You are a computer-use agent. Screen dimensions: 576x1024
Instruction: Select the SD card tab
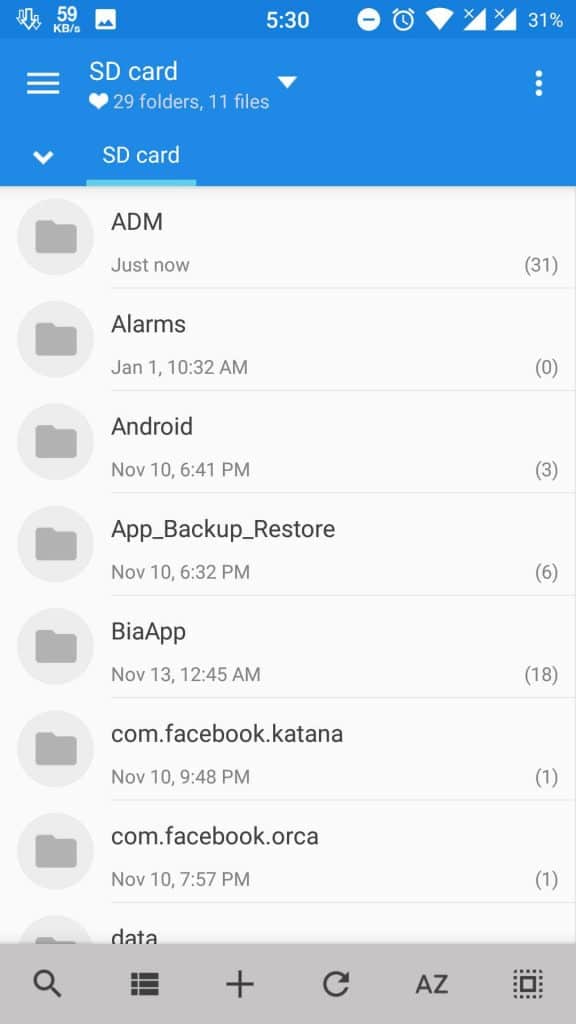141,155
